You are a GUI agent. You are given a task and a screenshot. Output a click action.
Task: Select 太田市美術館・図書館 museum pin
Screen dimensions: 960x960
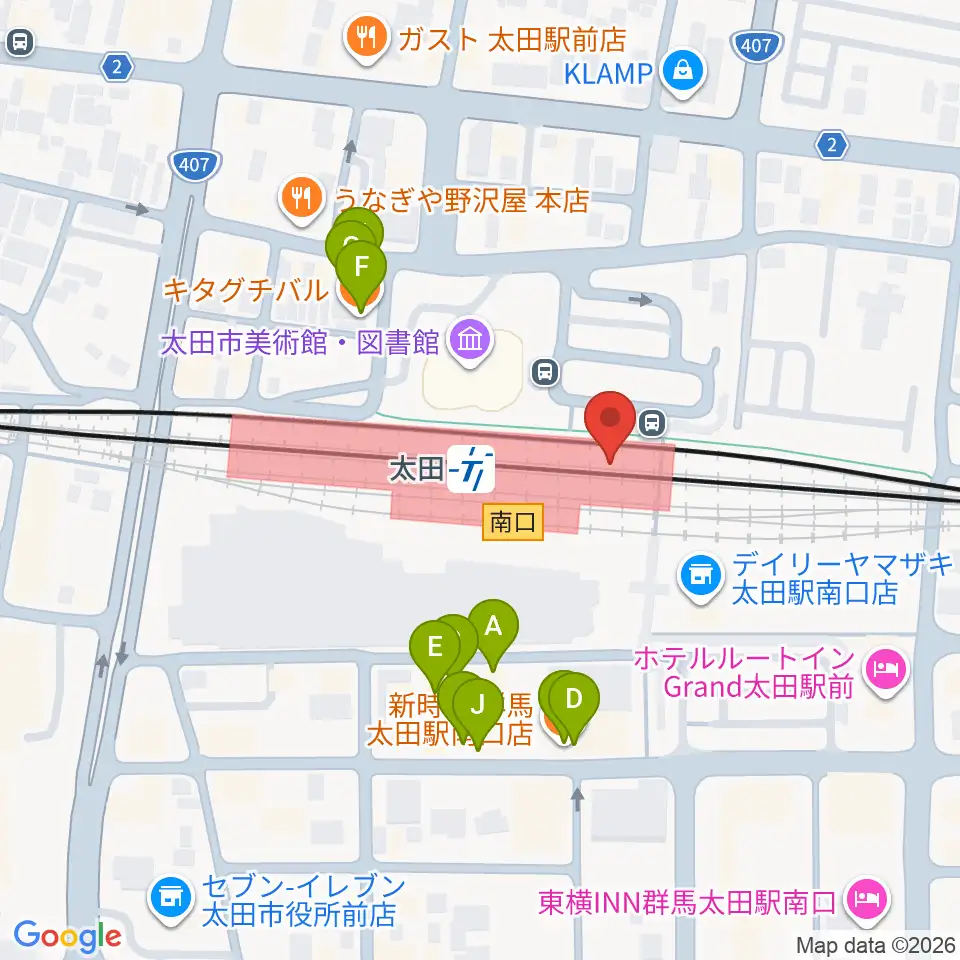coord(470,342)
